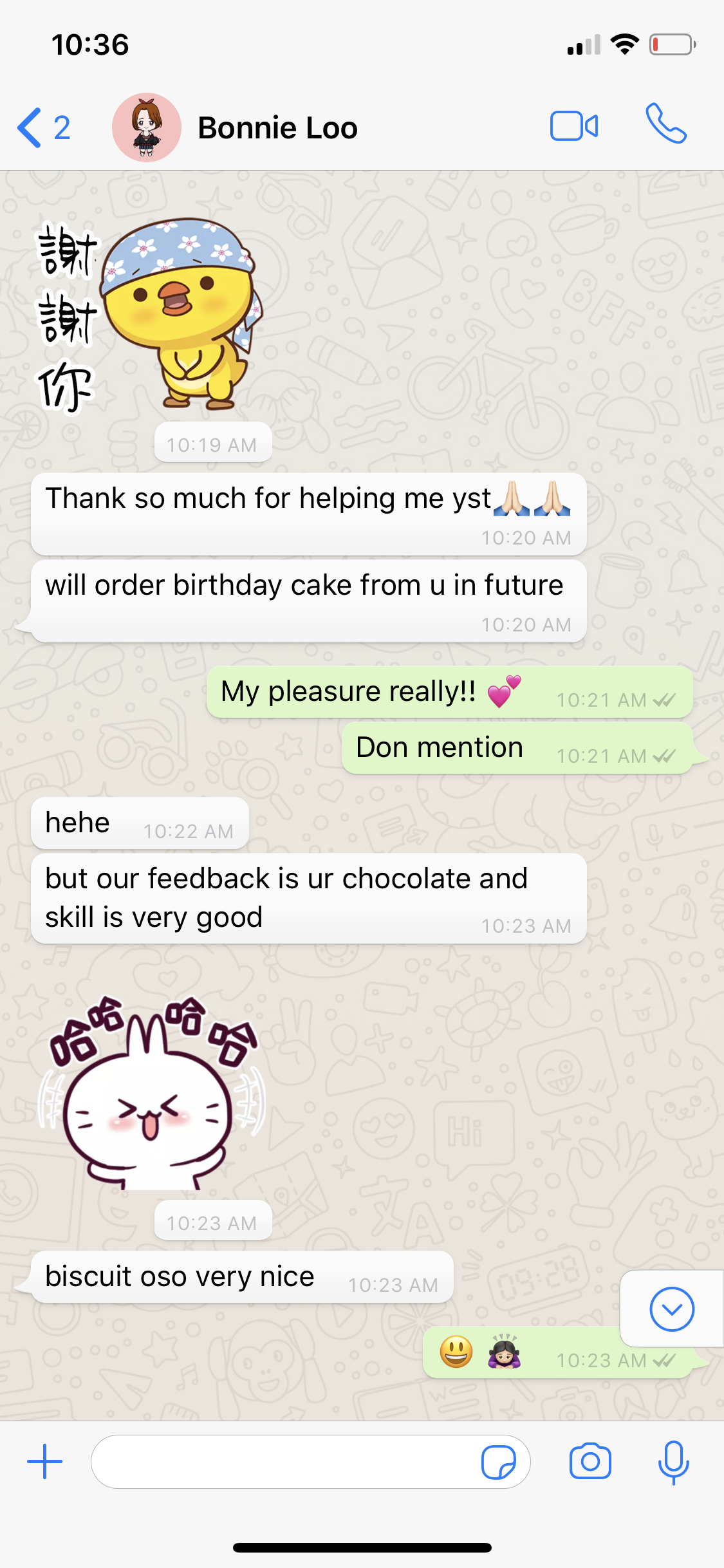Tap Bonnie Loo's profile picture
The height and width of the screenshot is (1568, 724).
(147, 127)
